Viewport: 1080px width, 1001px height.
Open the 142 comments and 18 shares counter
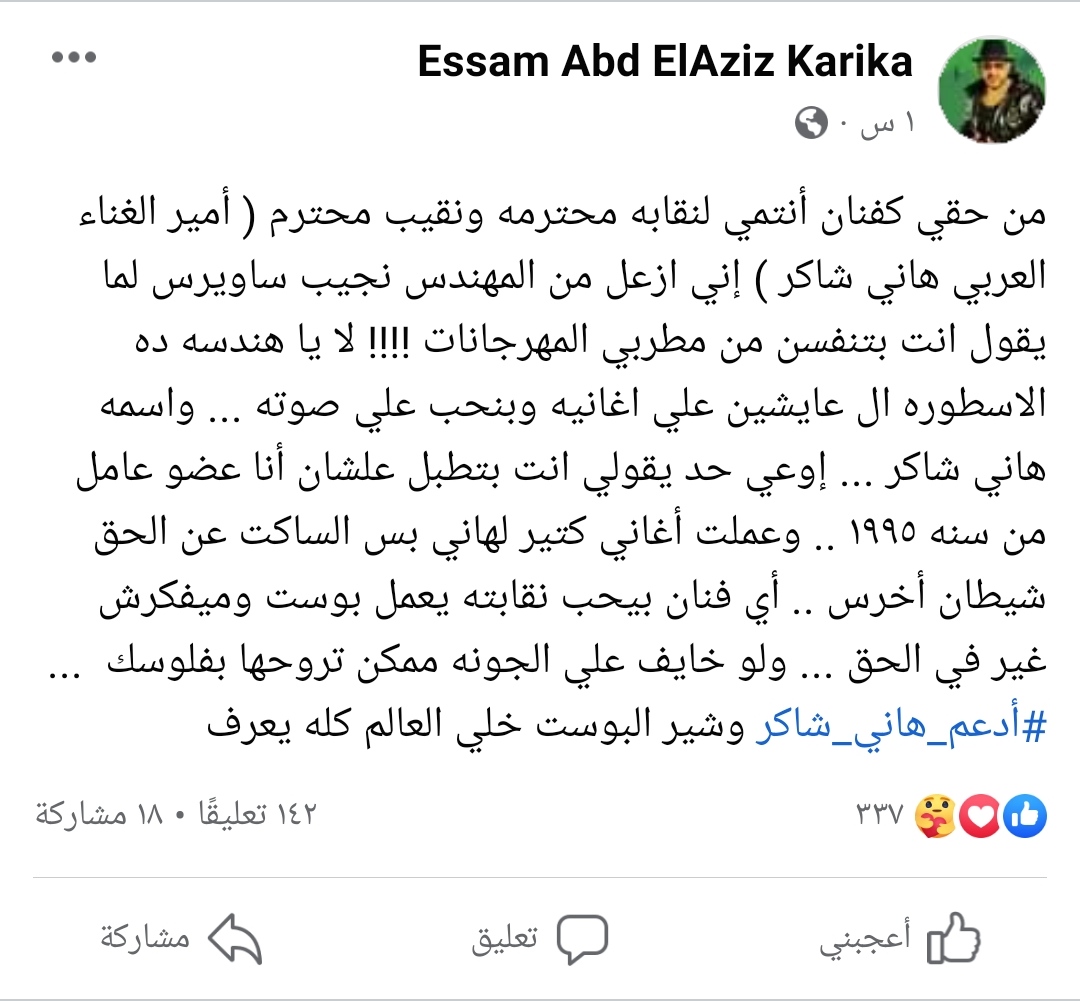(176, 815)
